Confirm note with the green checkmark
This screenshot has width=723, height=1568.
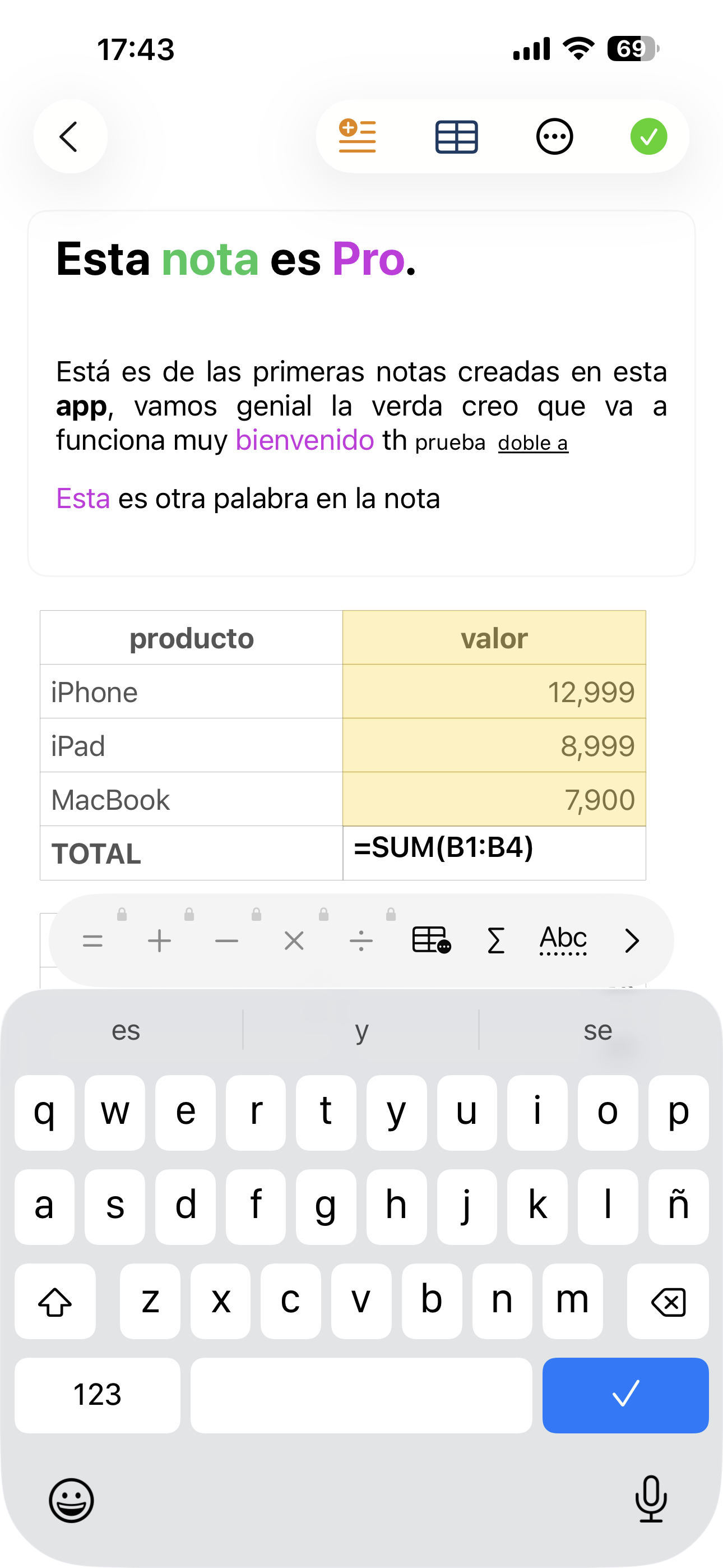coord(648,136)
